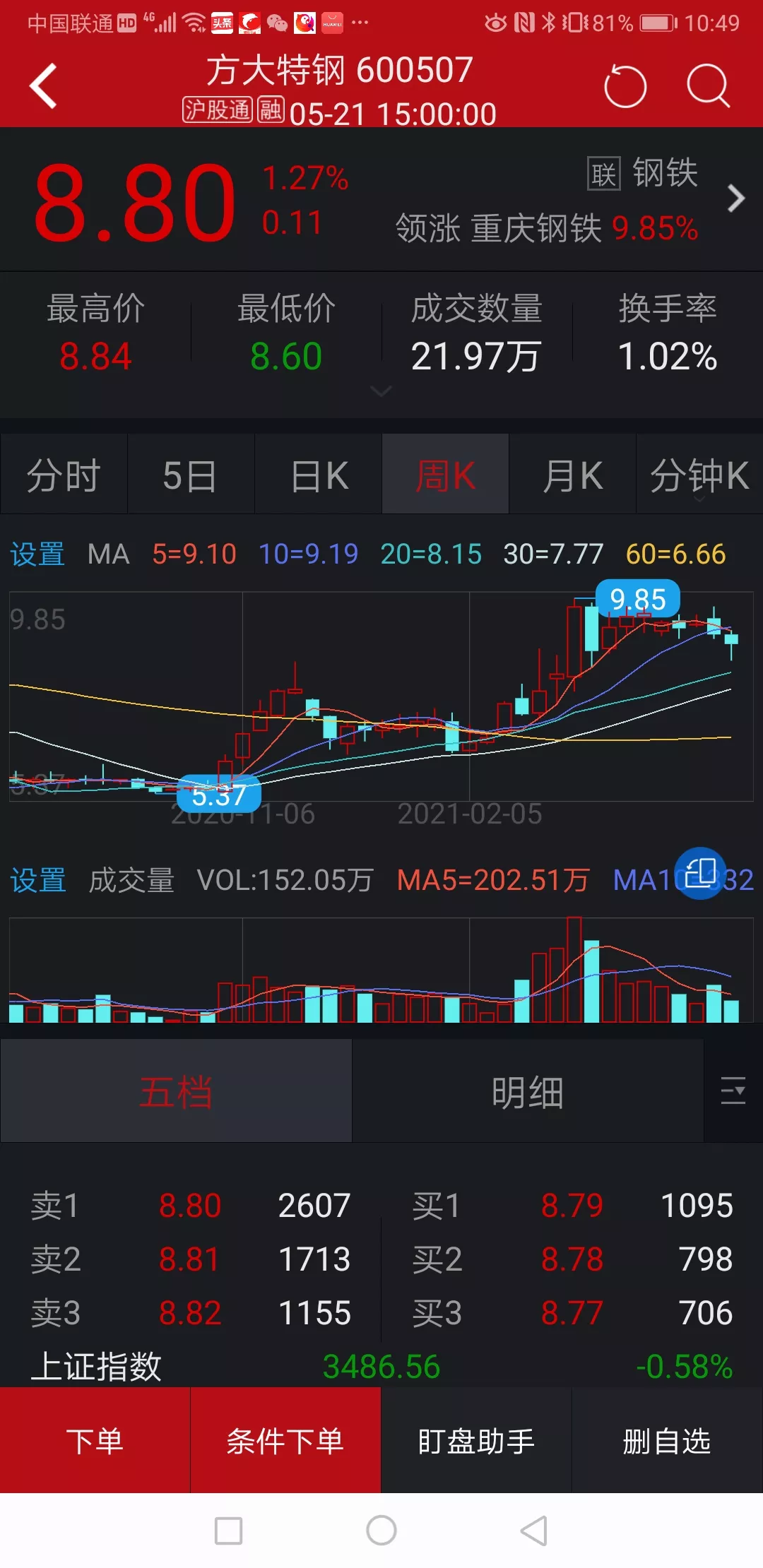Expand more quote details below the stats

[381, 391]
